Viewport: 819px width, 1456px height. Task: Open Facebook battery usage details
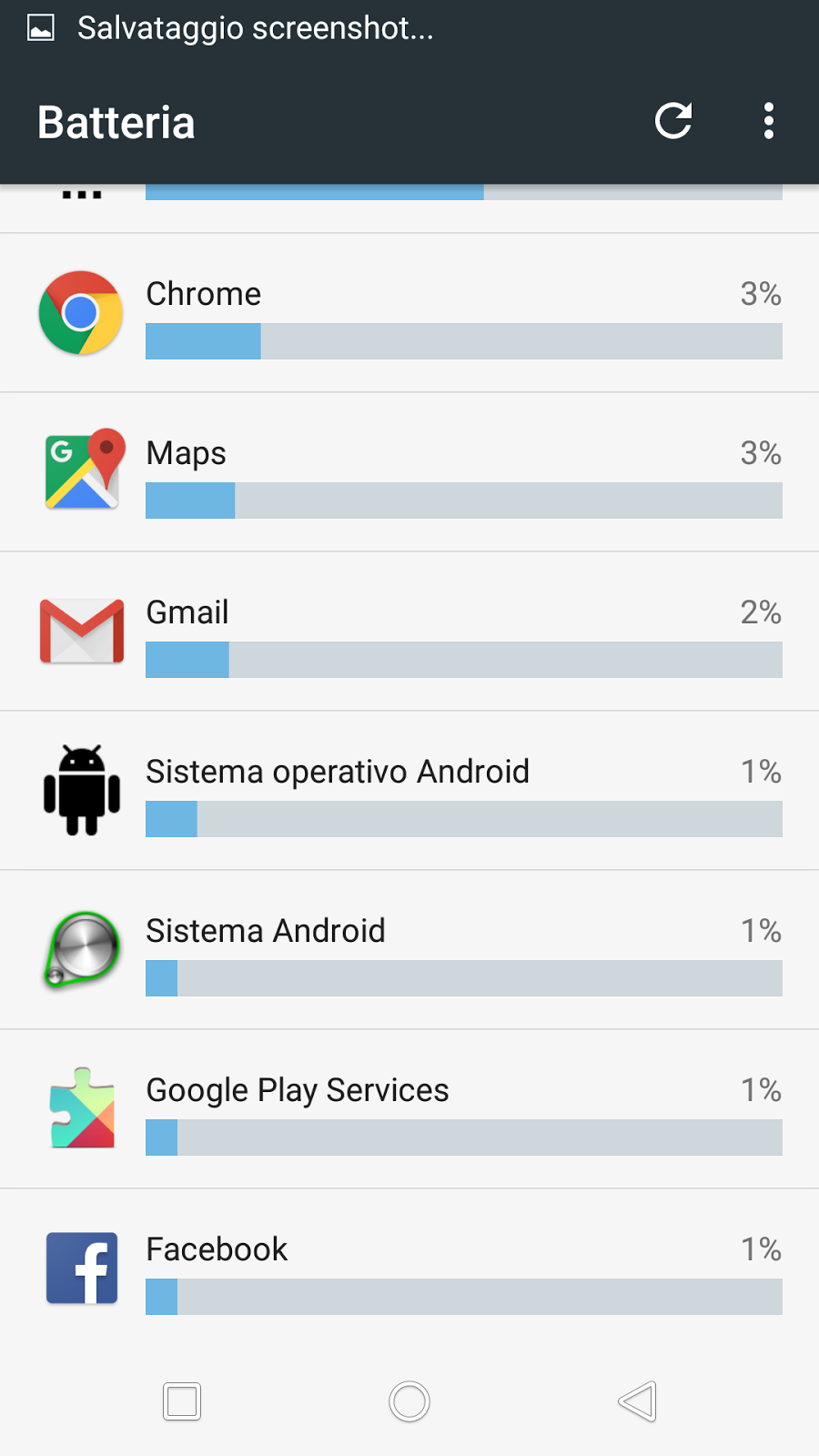[409, 1269]
